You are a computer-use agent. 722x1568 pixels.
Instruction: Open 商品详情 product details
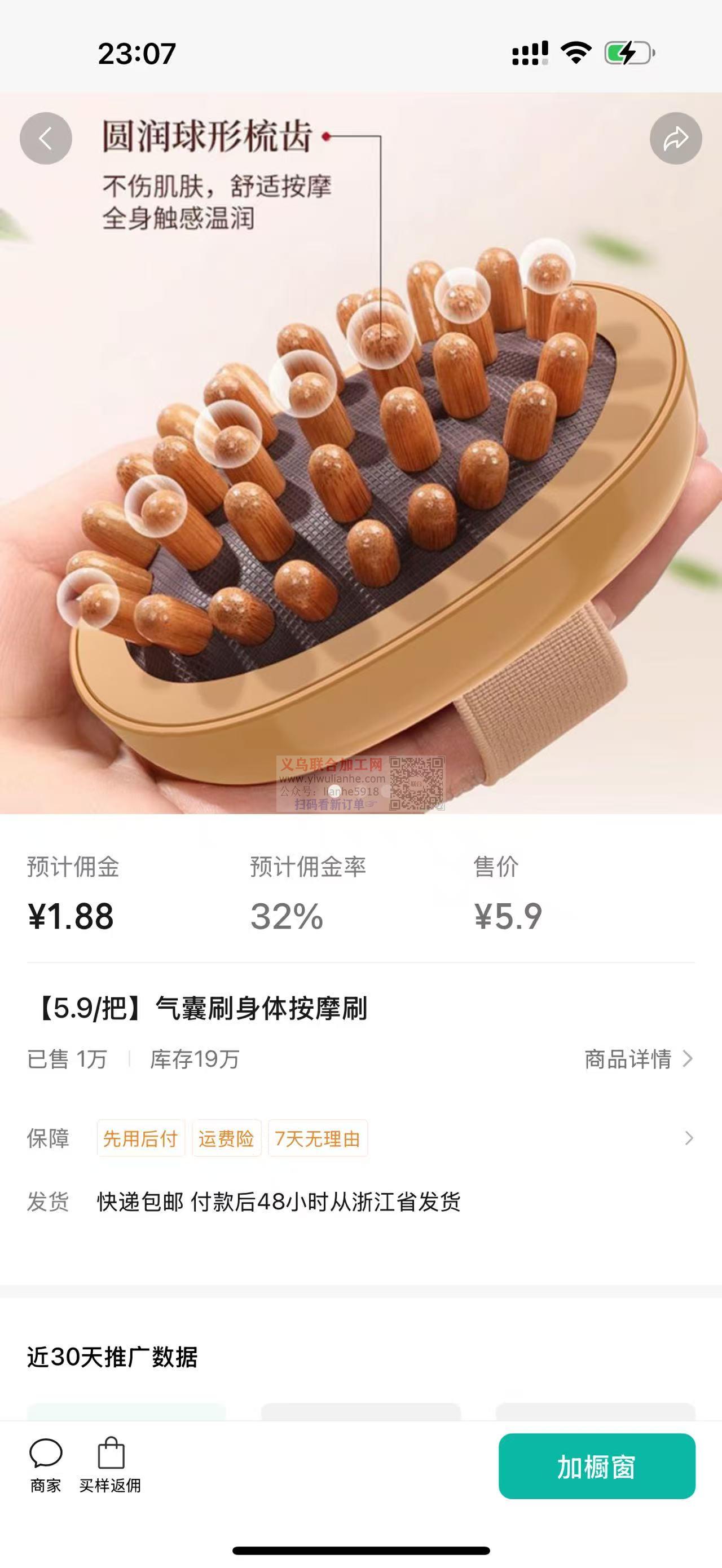[638, 1059]
